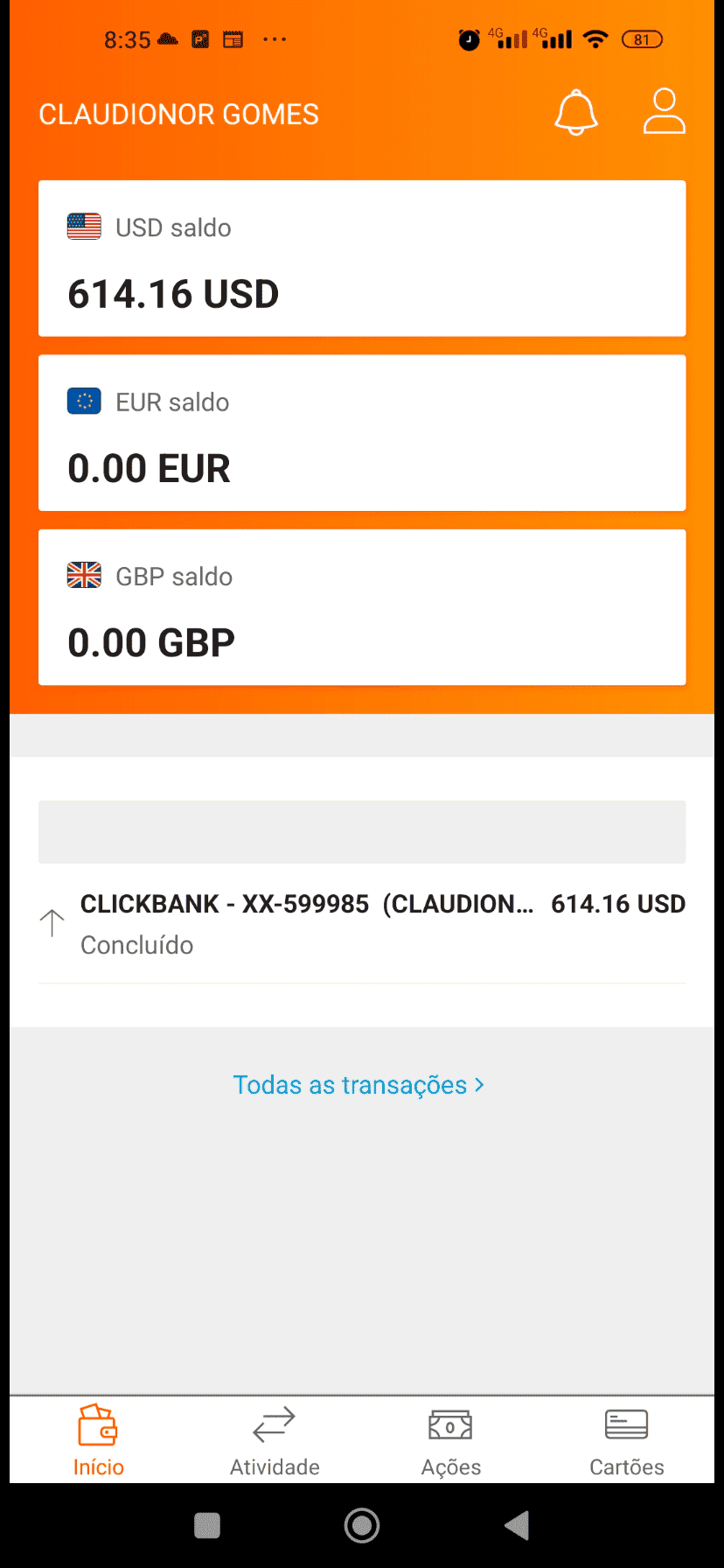Select the GBP flag icon
The width and height of the screenshot is (724, 1568).
click(x=83, y=575)
